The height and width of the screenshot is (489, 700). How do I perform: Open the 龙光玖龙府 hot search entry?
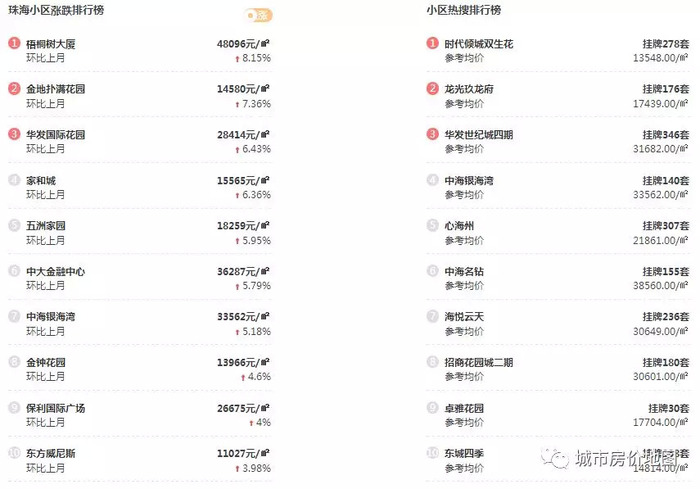click(469, 89)
